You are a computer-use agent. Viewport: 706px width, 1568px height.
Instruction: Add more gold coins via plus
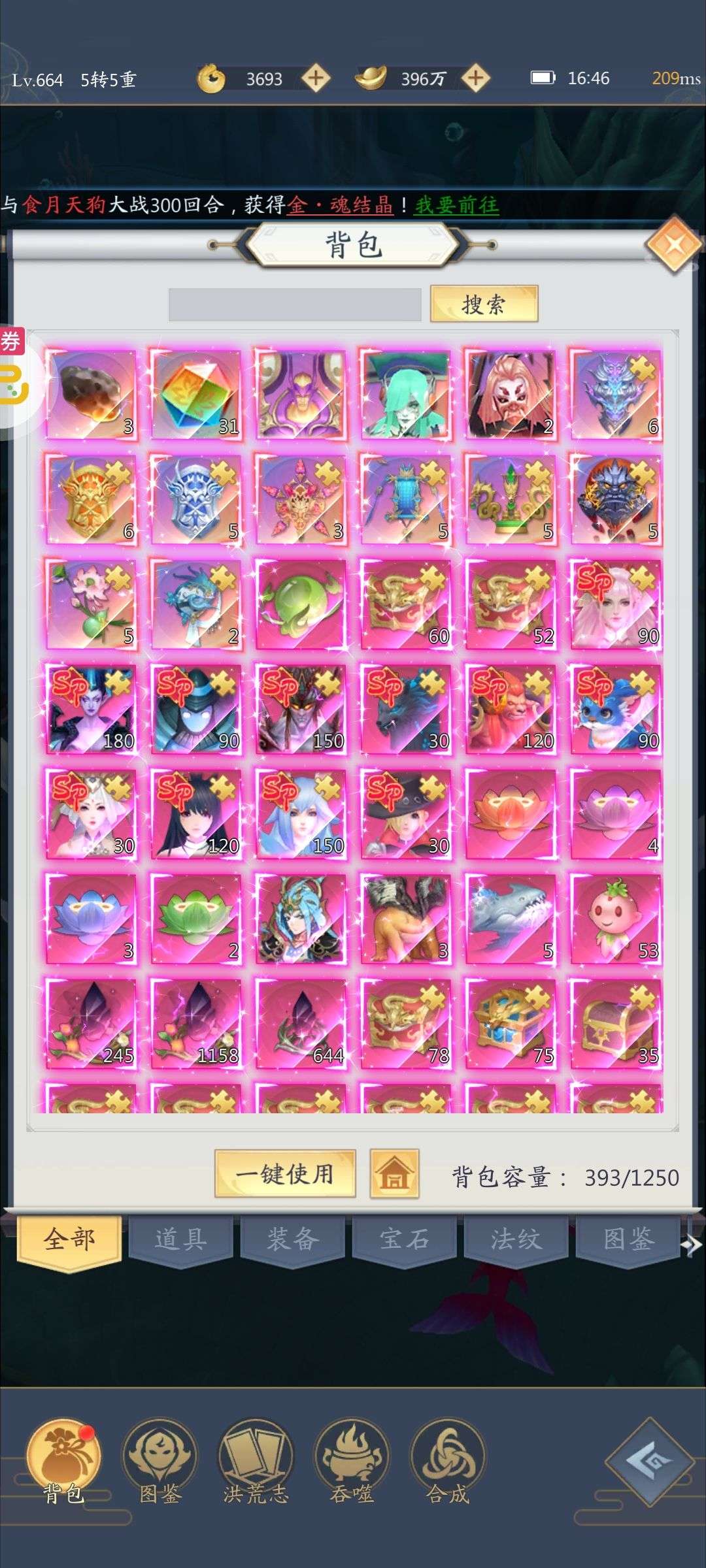pos(316,78)
